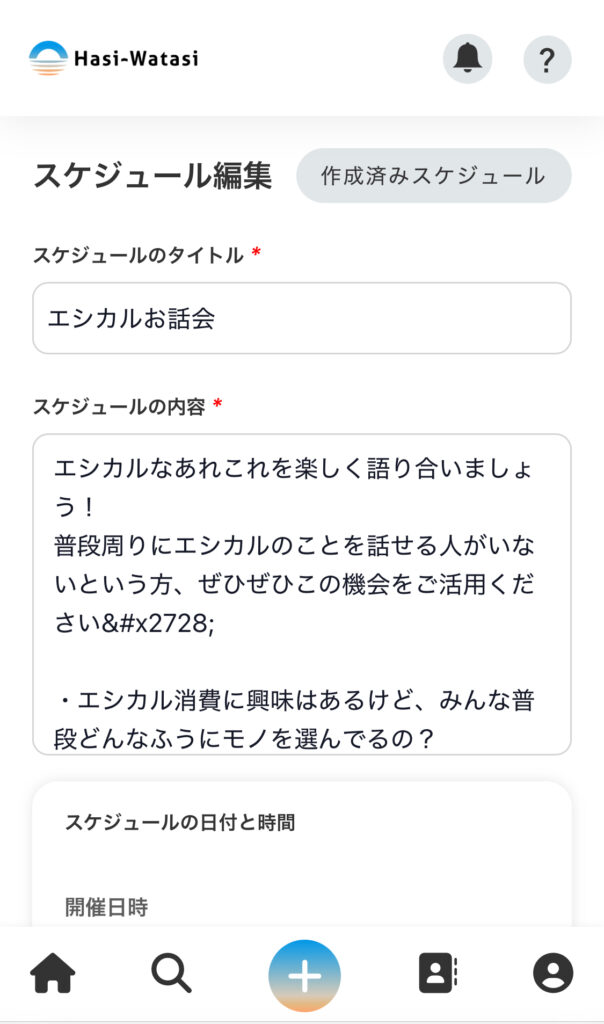The image size is (604, 1024).
Task: Edit the スケジュールの内容 text area
Action: (x=301, y=593)
